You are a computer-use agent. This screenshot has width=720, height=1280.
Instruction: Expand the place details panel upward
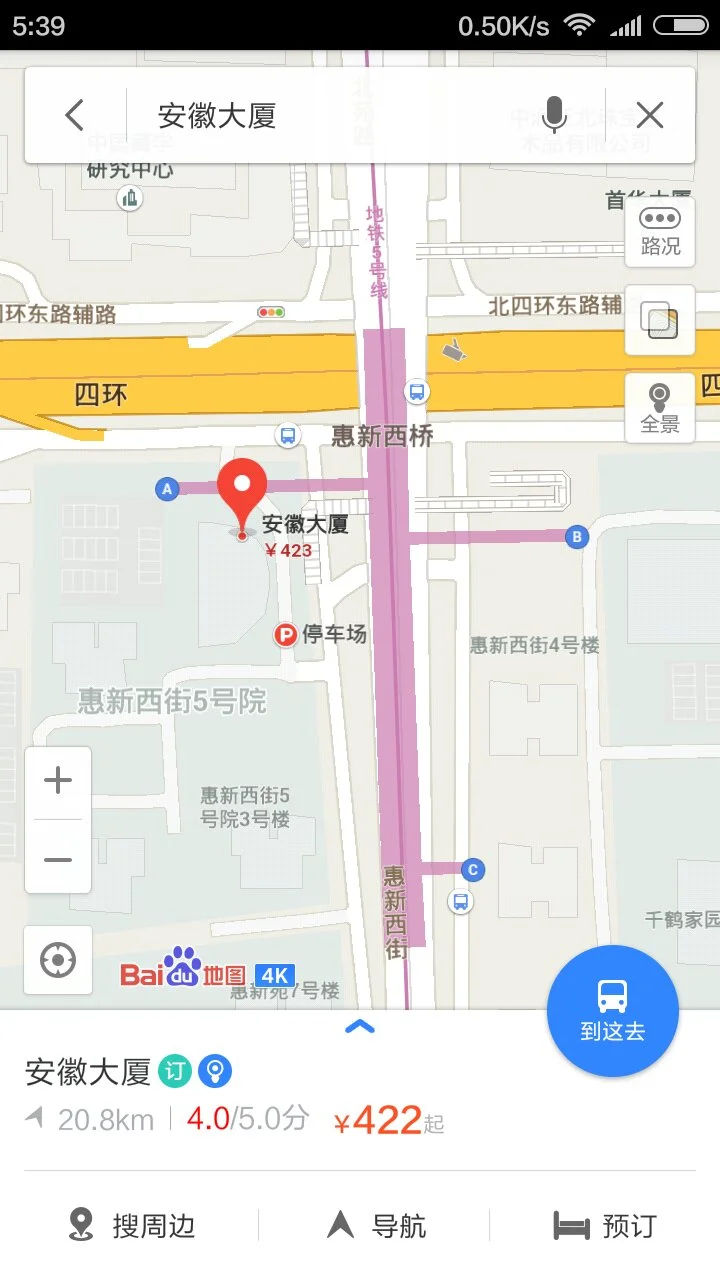click(x=360, y=1027)
